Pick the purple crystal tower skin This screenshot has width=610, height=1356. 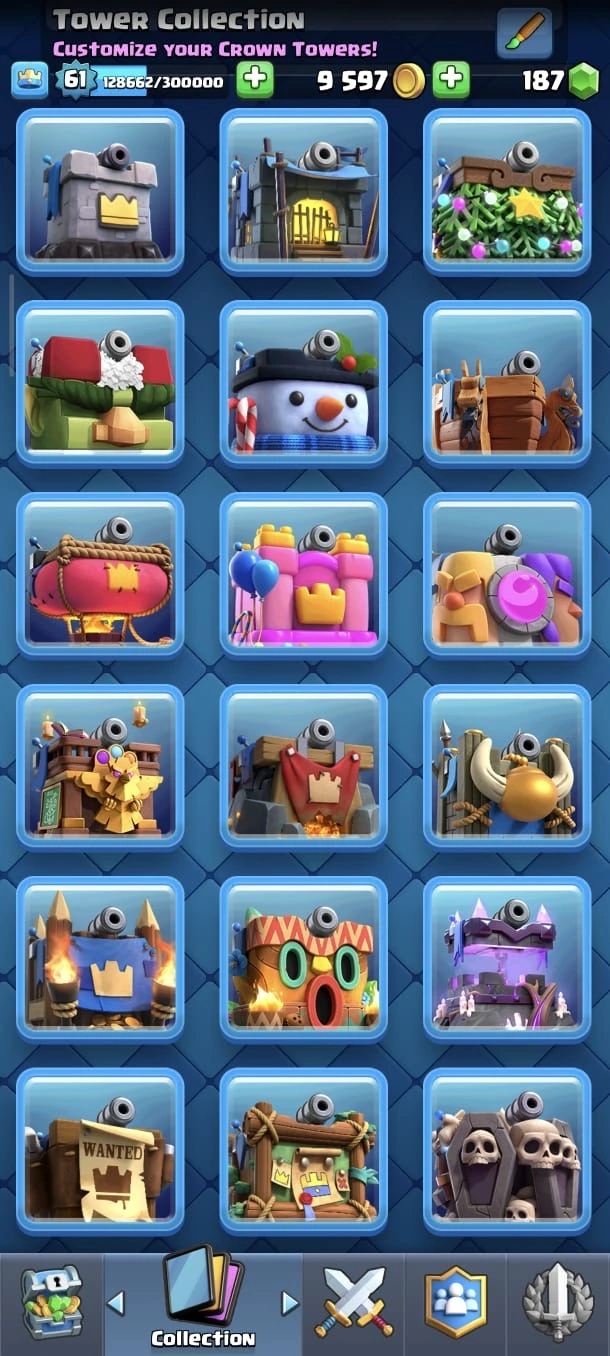pos(507,959)
